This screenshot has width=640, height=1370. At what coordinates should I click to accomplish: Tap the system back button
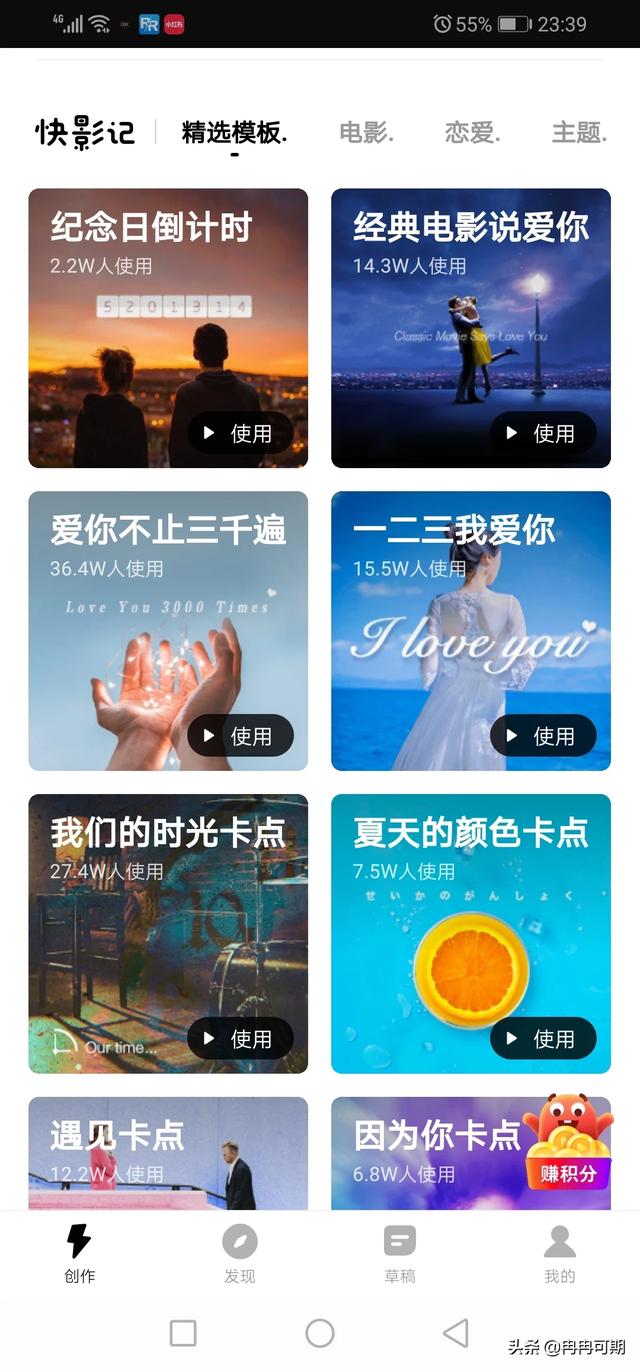point(456,1333)
